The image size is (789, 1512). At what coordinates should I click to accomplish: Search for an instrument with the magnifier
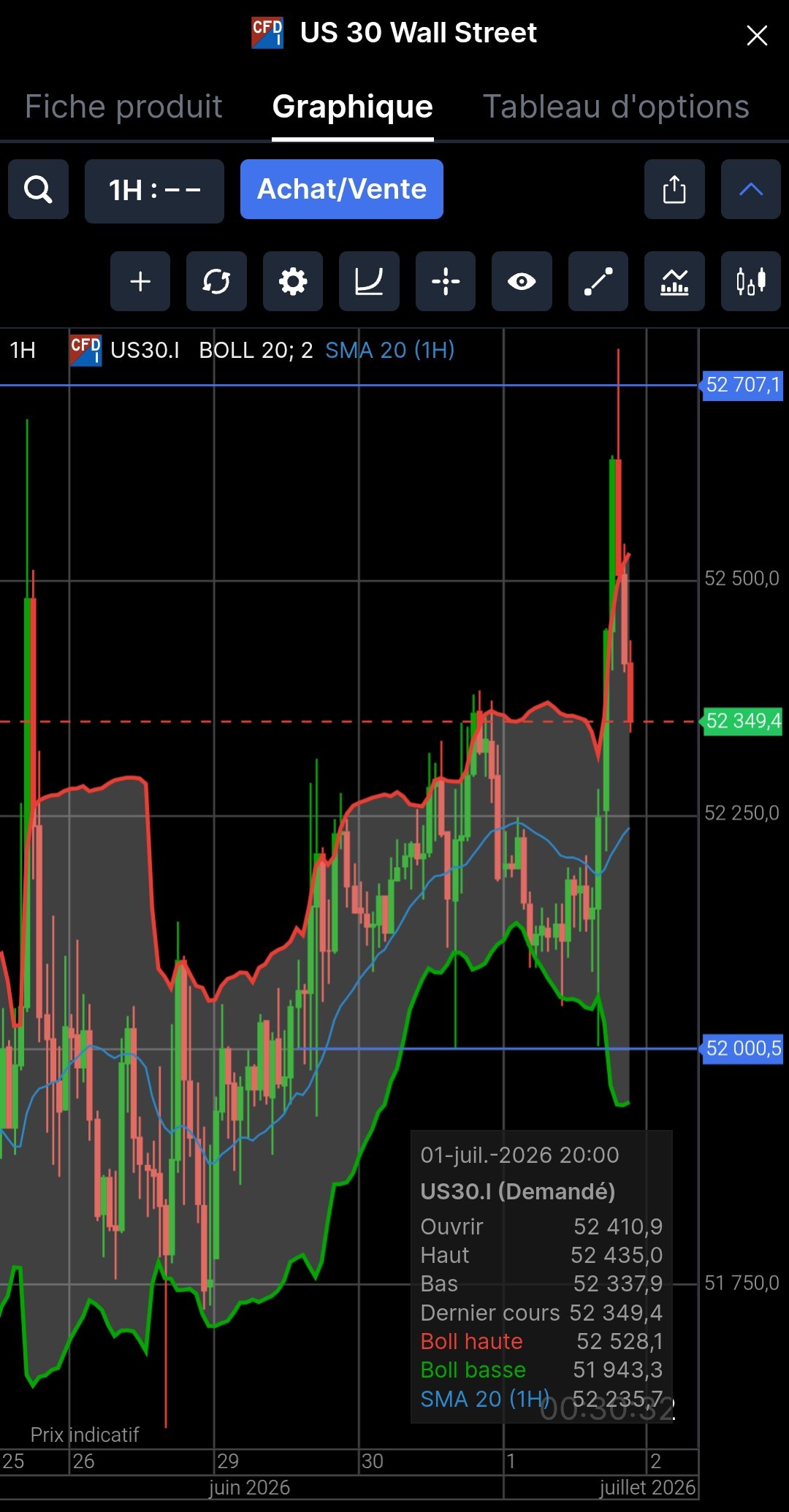click(39, 190)
